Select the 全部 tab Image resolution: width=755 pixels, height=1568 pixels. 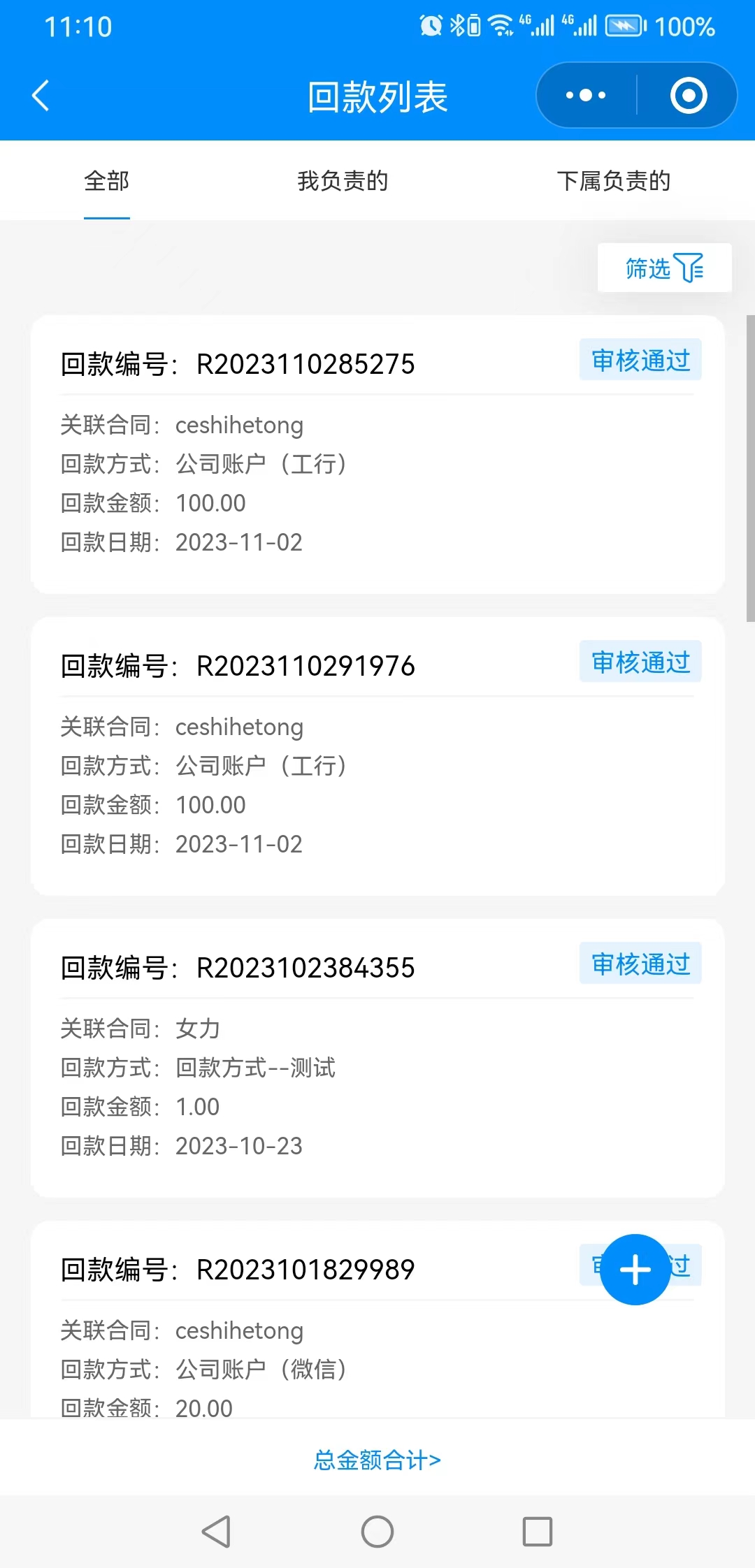pos(107,181)
